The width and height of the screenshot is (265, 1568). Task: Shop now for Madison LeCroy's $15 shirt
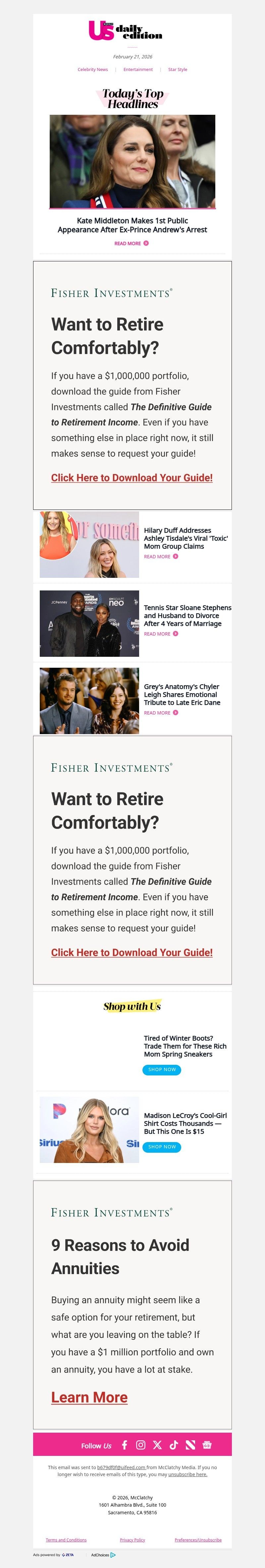(x=162, y=1147)
